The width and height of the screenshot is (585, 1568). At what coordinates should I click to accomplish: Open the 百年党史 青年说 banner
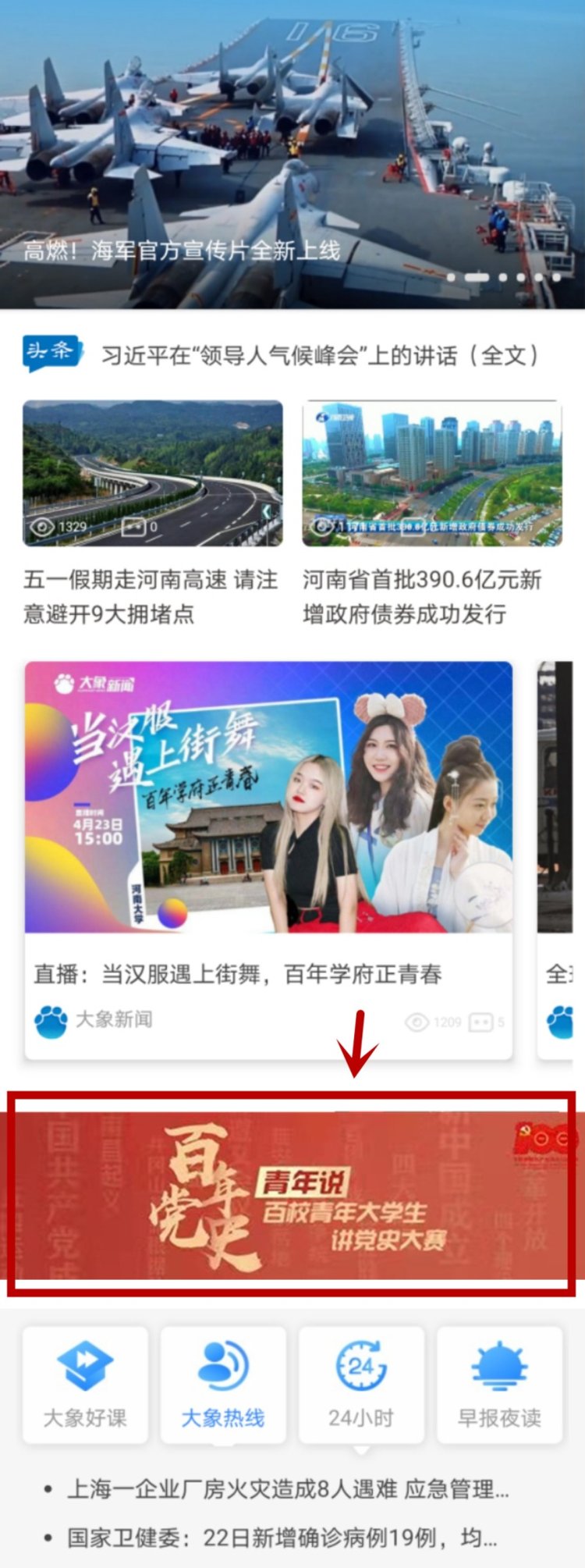tap(292, 1196)
